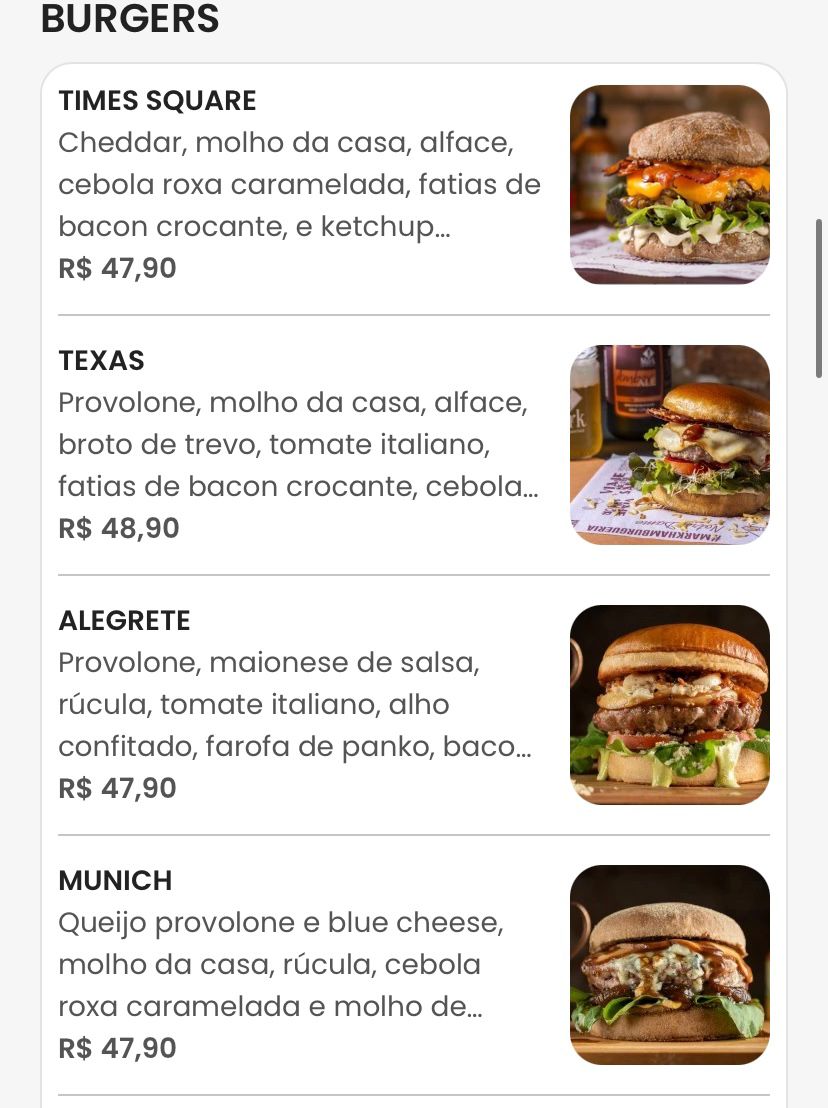Choose the Munich burger item
Viewport: 828px width, 1108px height.
413,965
